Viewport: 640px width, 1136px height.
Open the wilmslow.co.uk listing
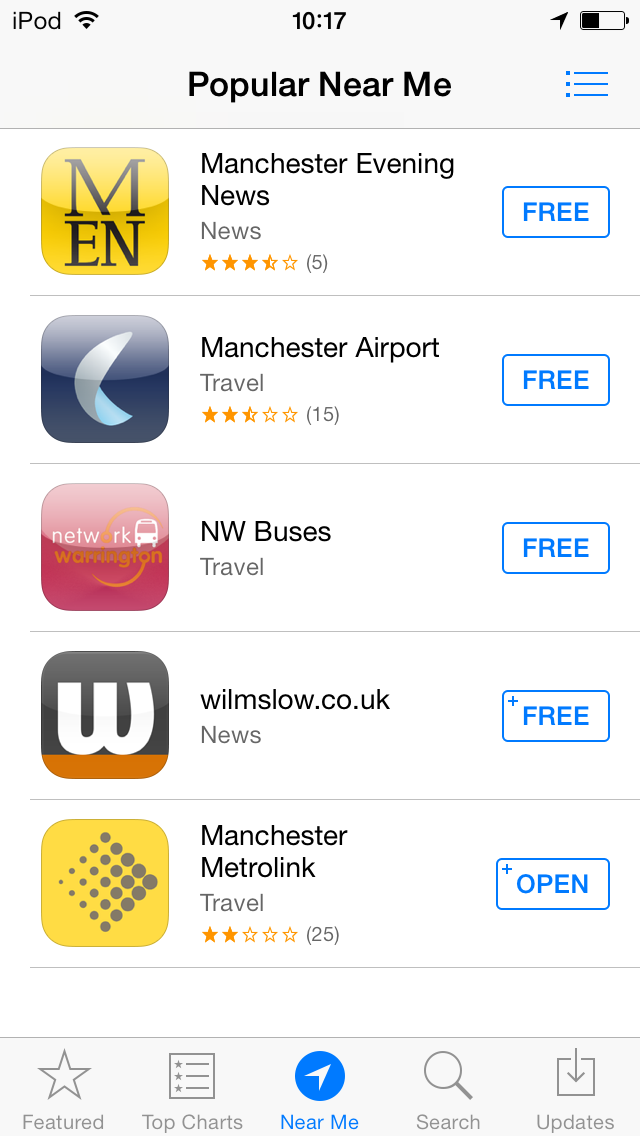(320, 717)
